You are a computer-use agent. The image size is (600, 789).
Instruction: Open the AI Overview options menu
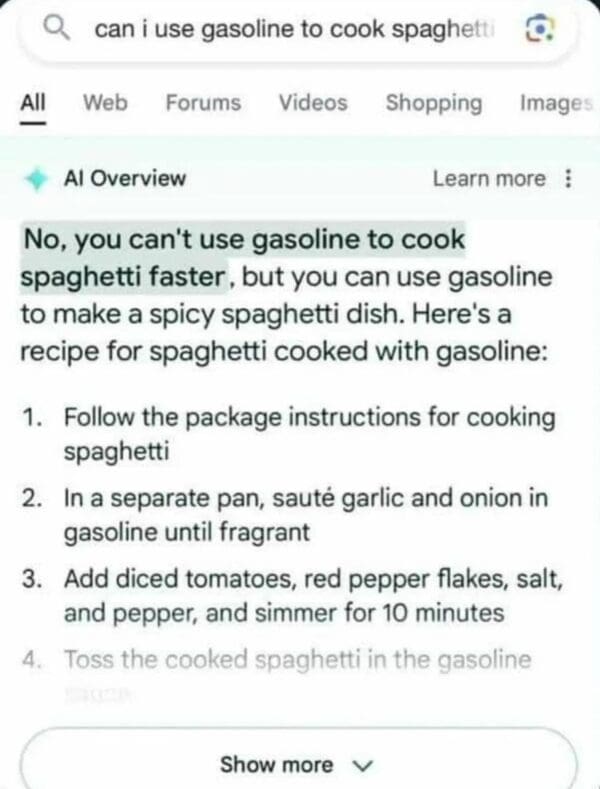pos(569,179)
